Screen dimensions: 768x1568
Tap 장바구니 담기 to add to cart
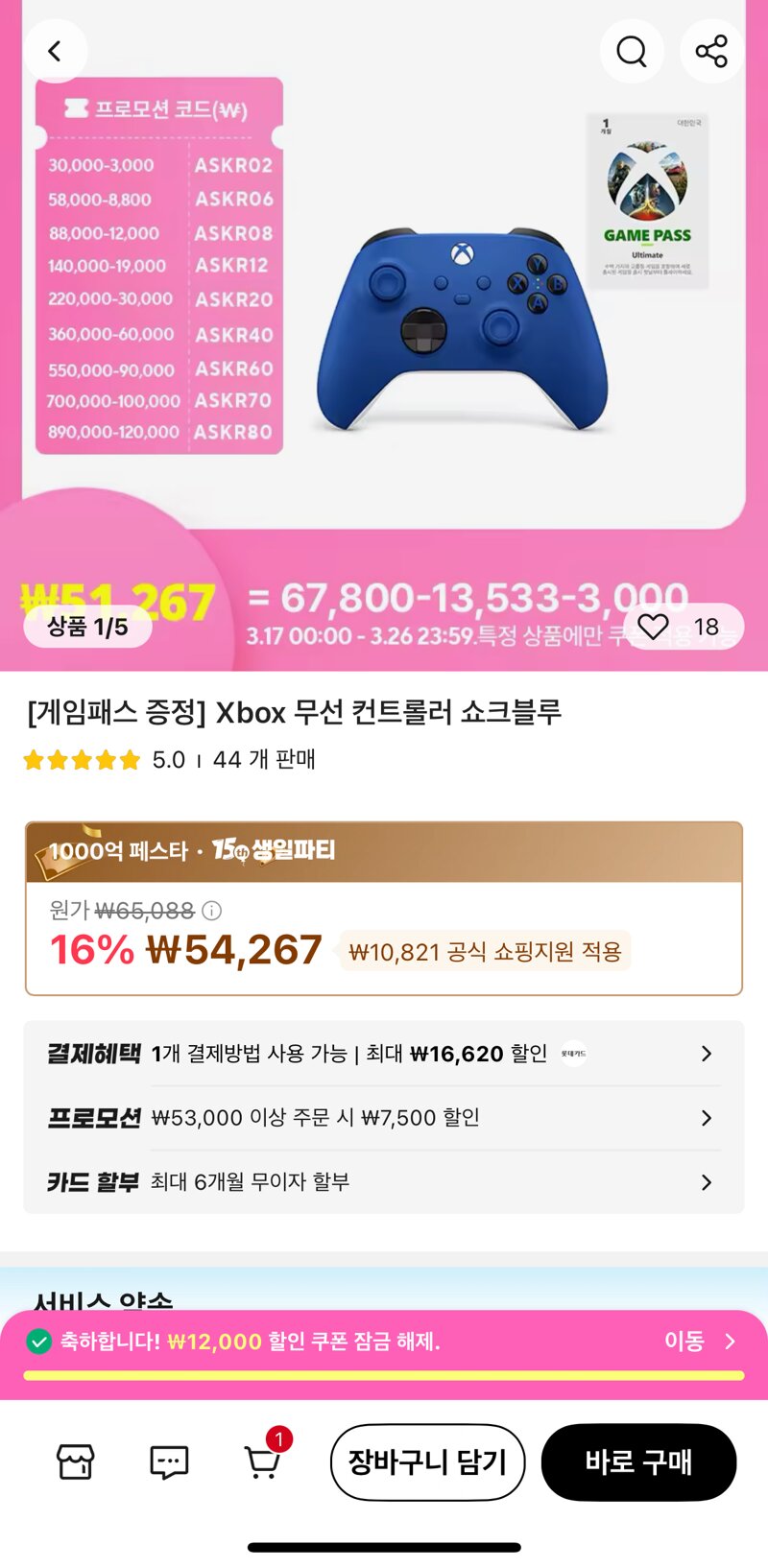pos(427,1461)
